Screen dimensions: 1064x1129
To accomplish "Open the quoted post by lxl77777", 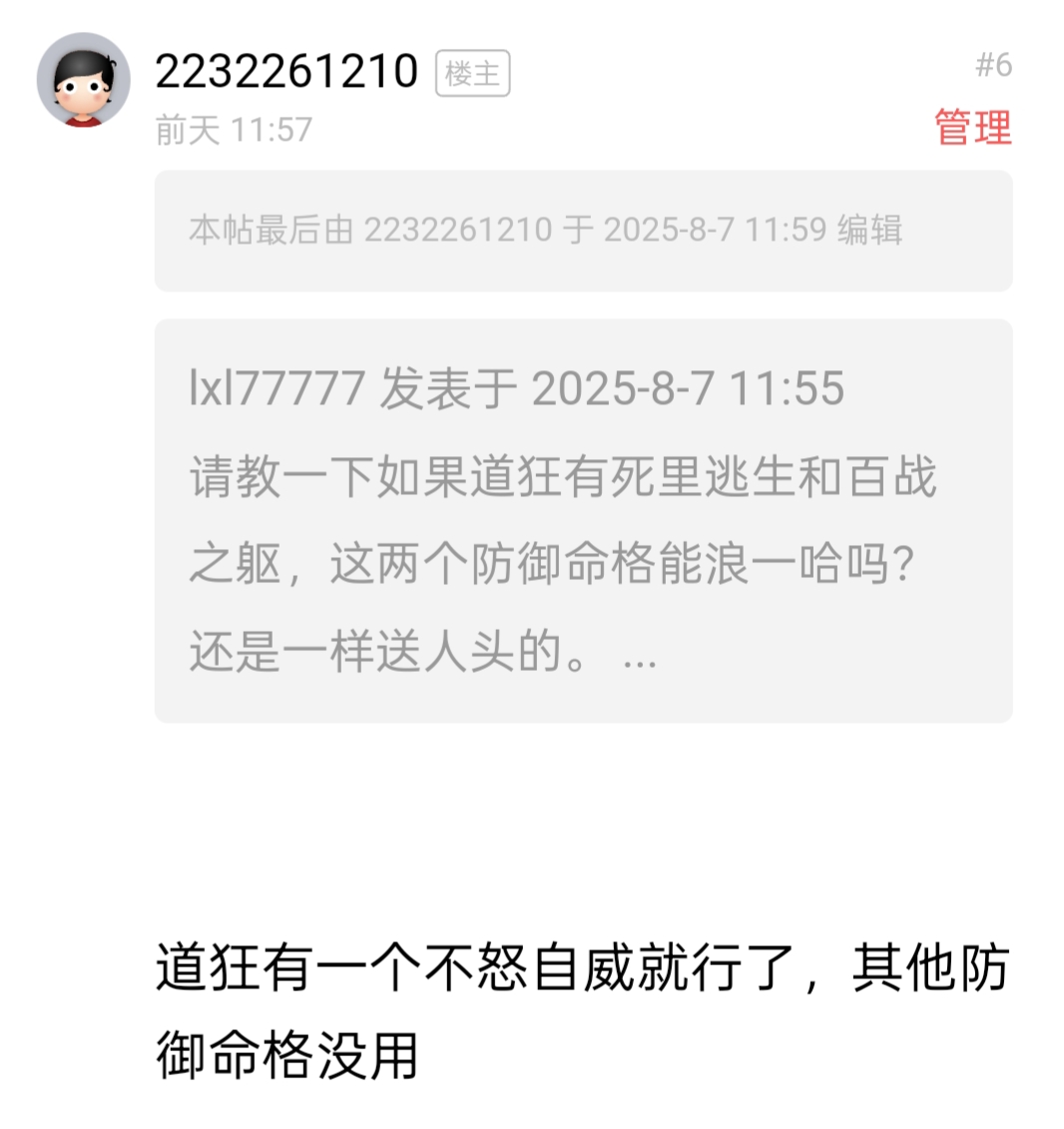I will click(x=582, y=520).
